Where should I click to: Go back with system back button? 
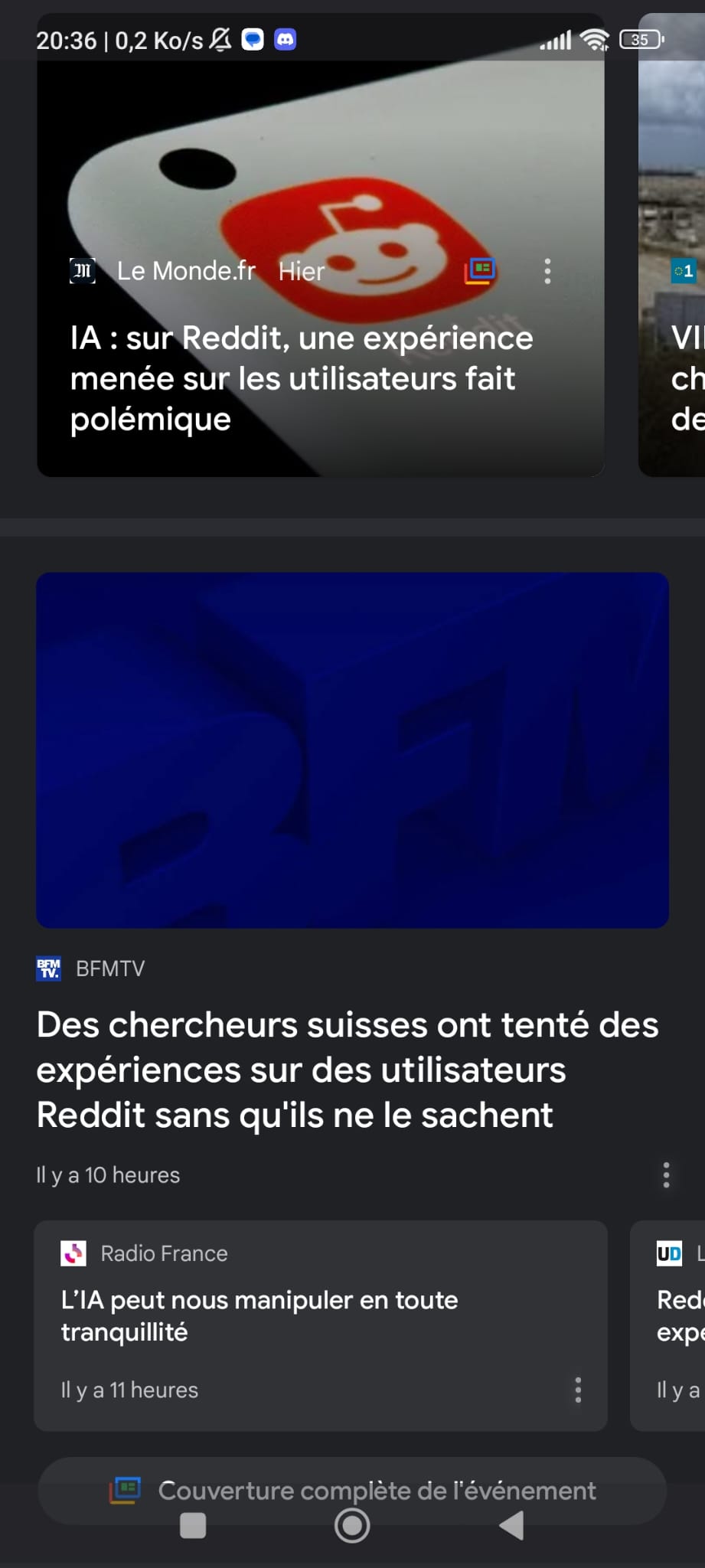(x=511, y=1526)
